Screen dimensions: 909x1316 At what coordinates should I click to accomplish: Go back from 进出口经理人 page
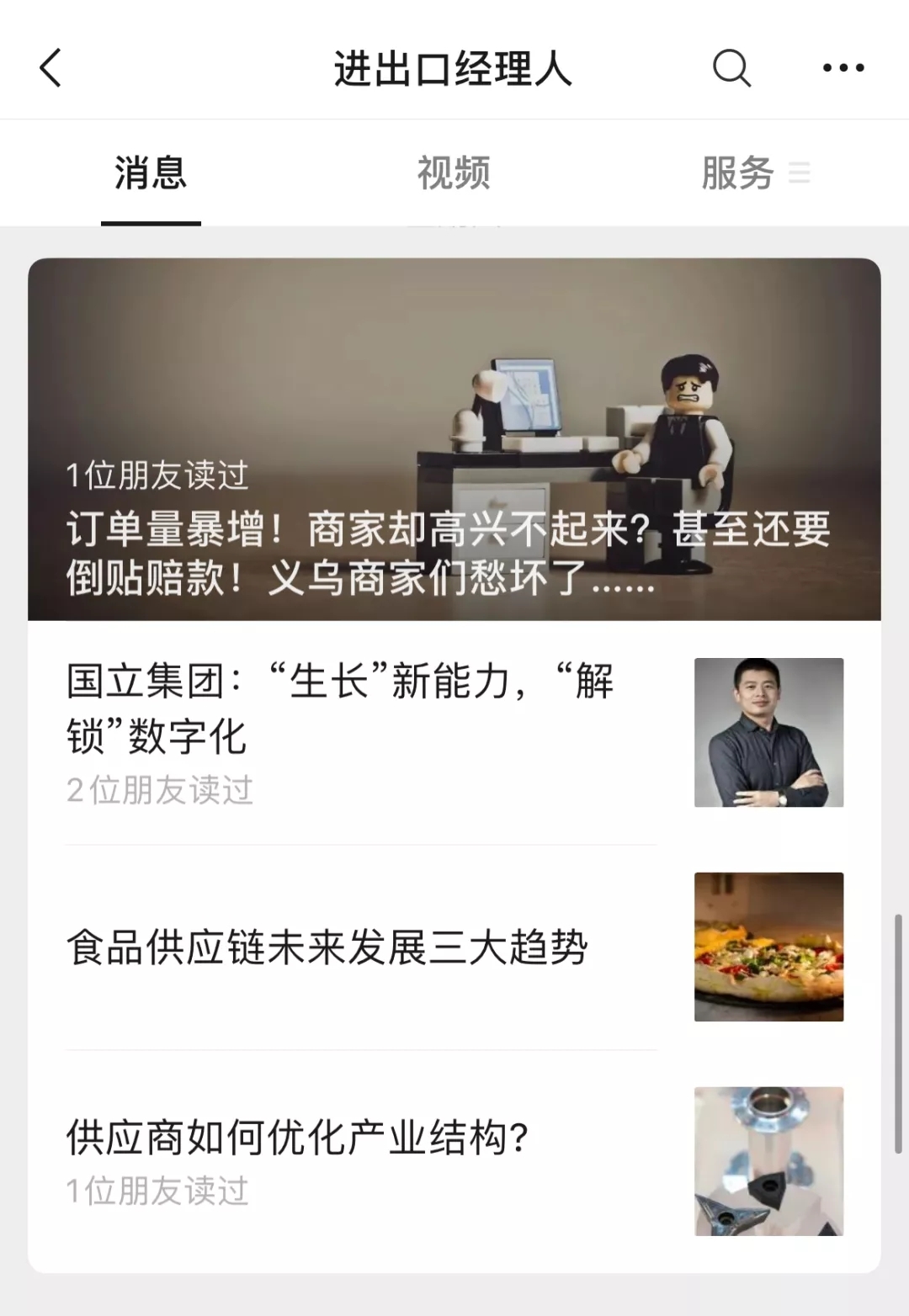coord(50,67)
